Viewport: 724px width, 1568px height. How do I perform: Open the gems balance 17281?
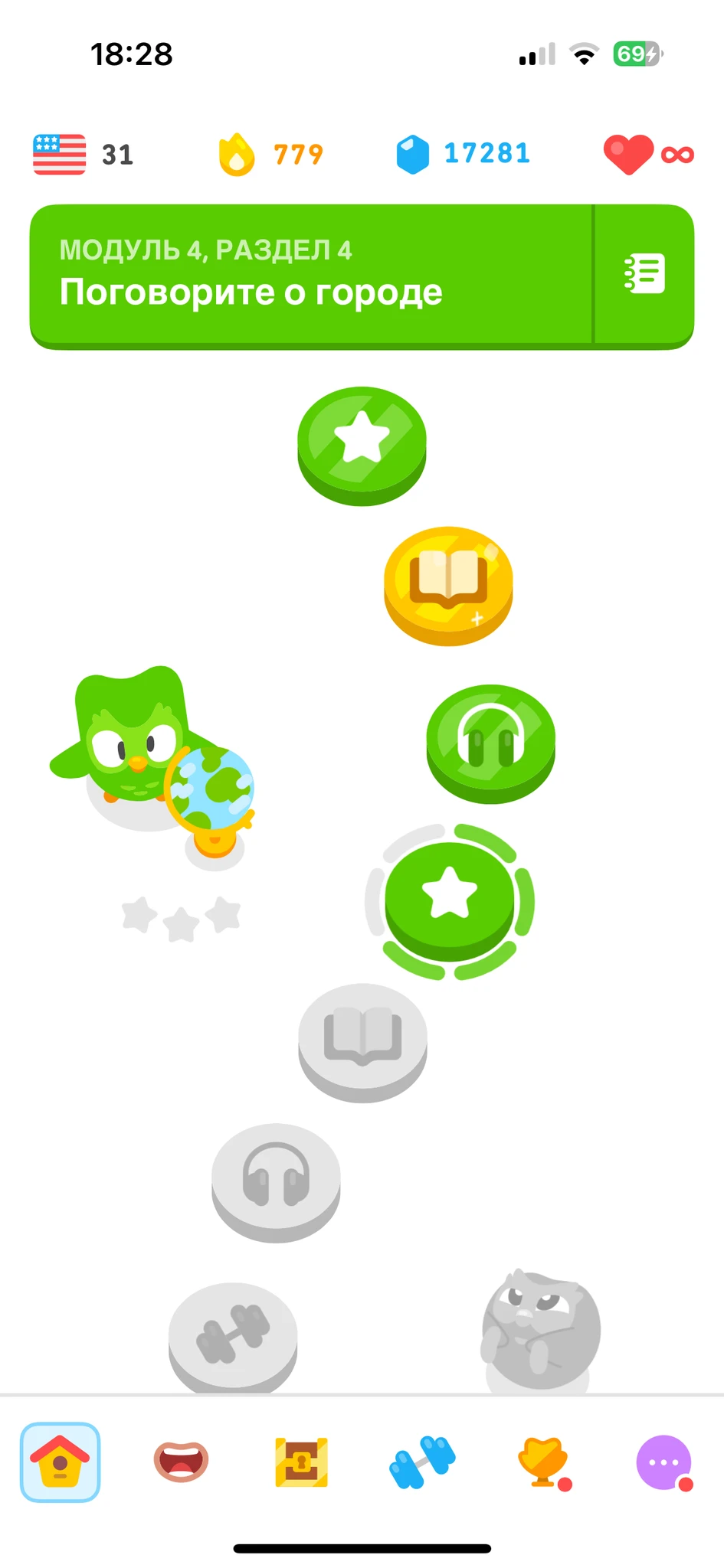point(463,154)
